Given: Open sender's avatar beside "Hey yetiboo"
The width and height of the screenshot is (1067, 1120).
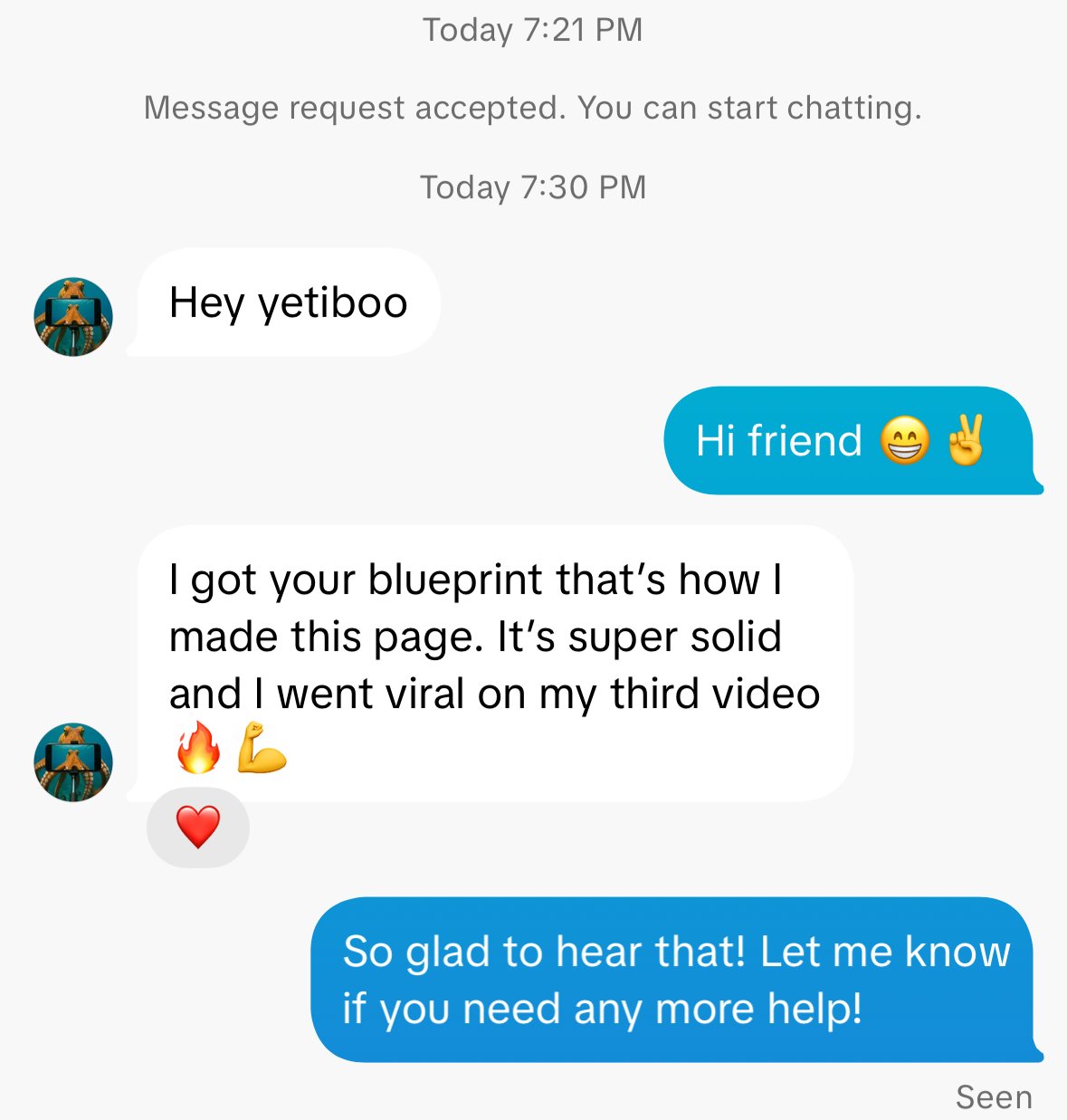Looking at the screenshot, I should tap(73, 317).
